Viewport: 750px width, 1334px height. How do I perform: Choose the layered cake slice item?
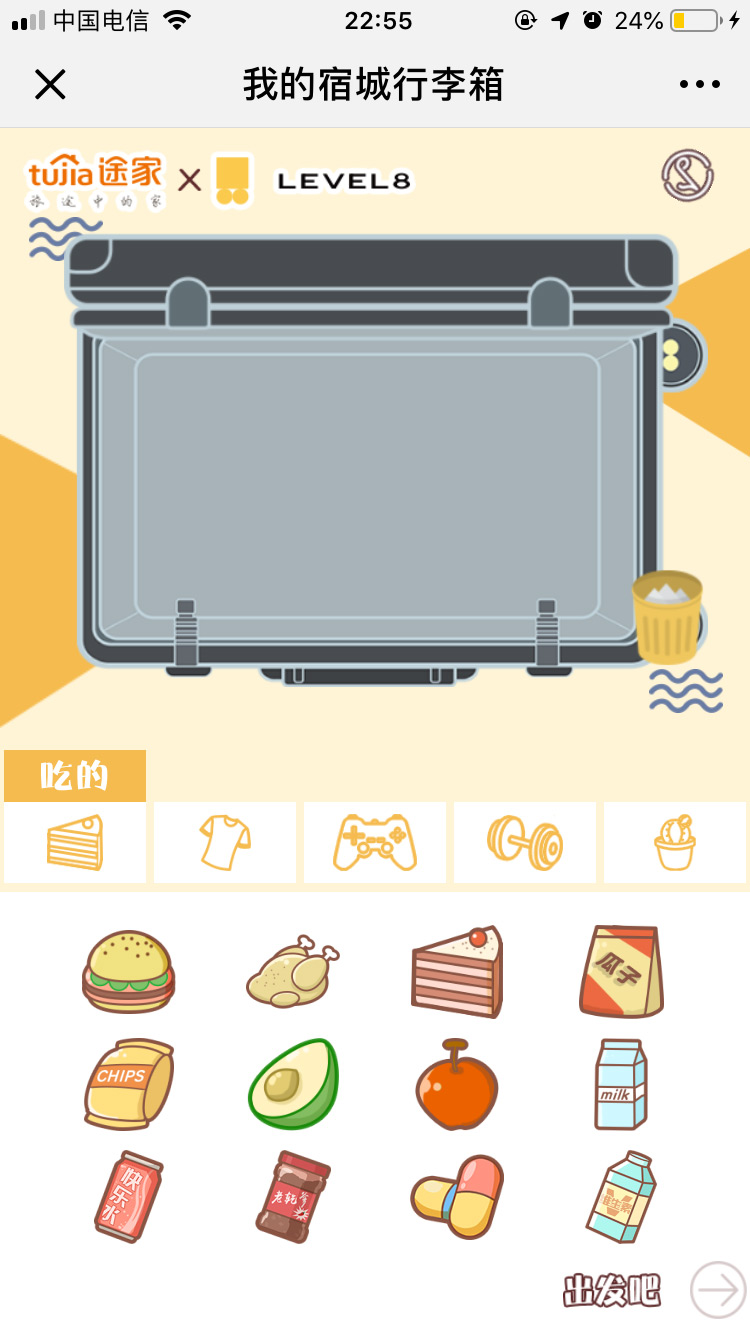coord(457,971)
